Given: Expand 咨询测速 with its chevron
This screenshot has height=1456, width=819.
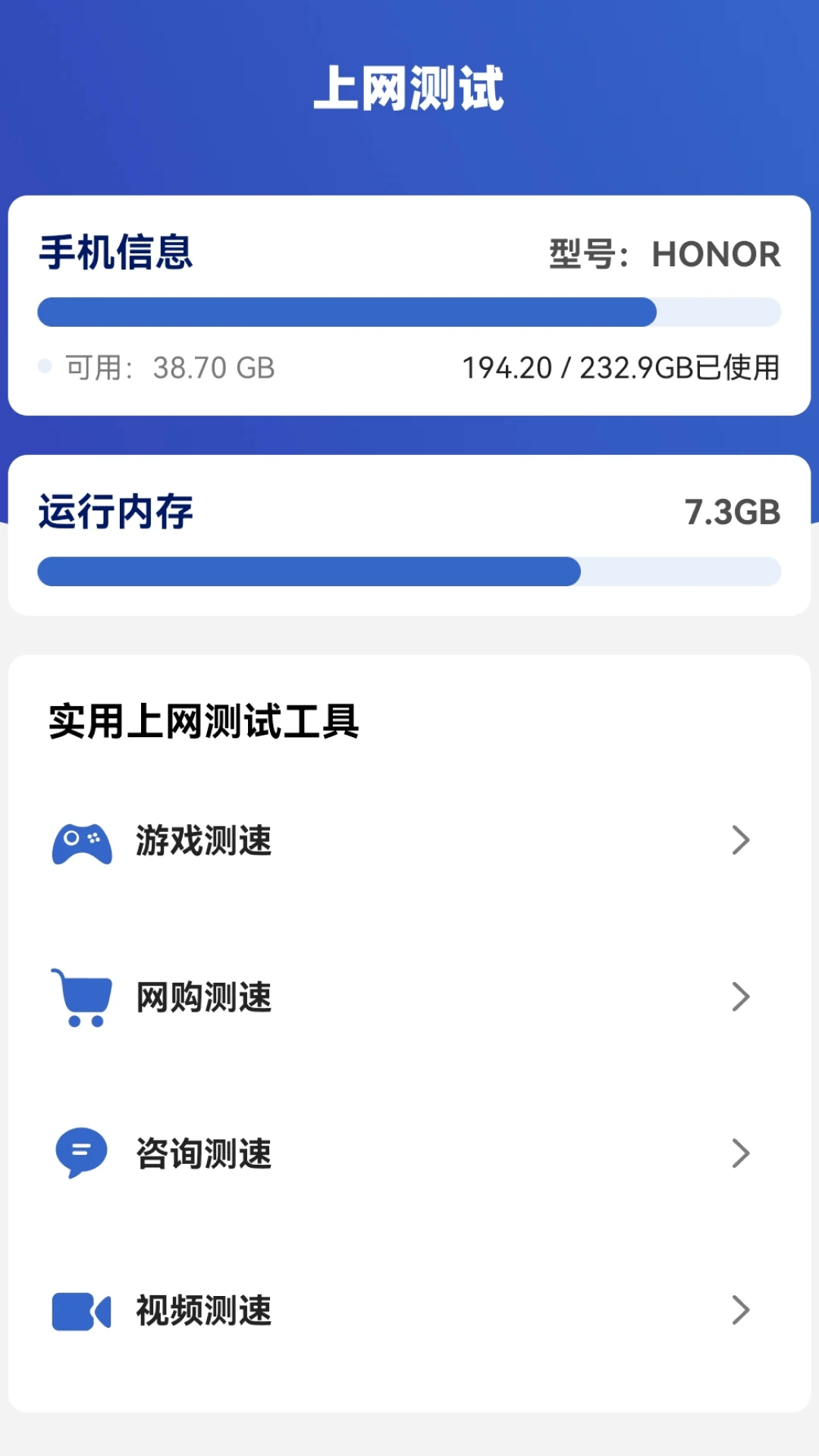Looking at the screenshot, I should 739,1153.
